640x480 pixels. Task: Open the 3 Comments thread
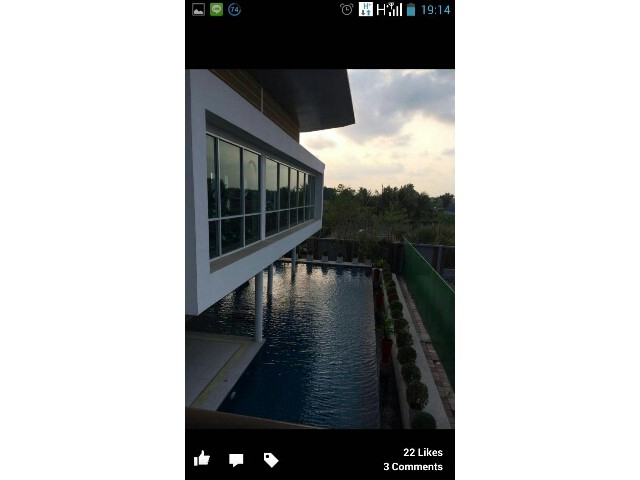tap(412, 467)
